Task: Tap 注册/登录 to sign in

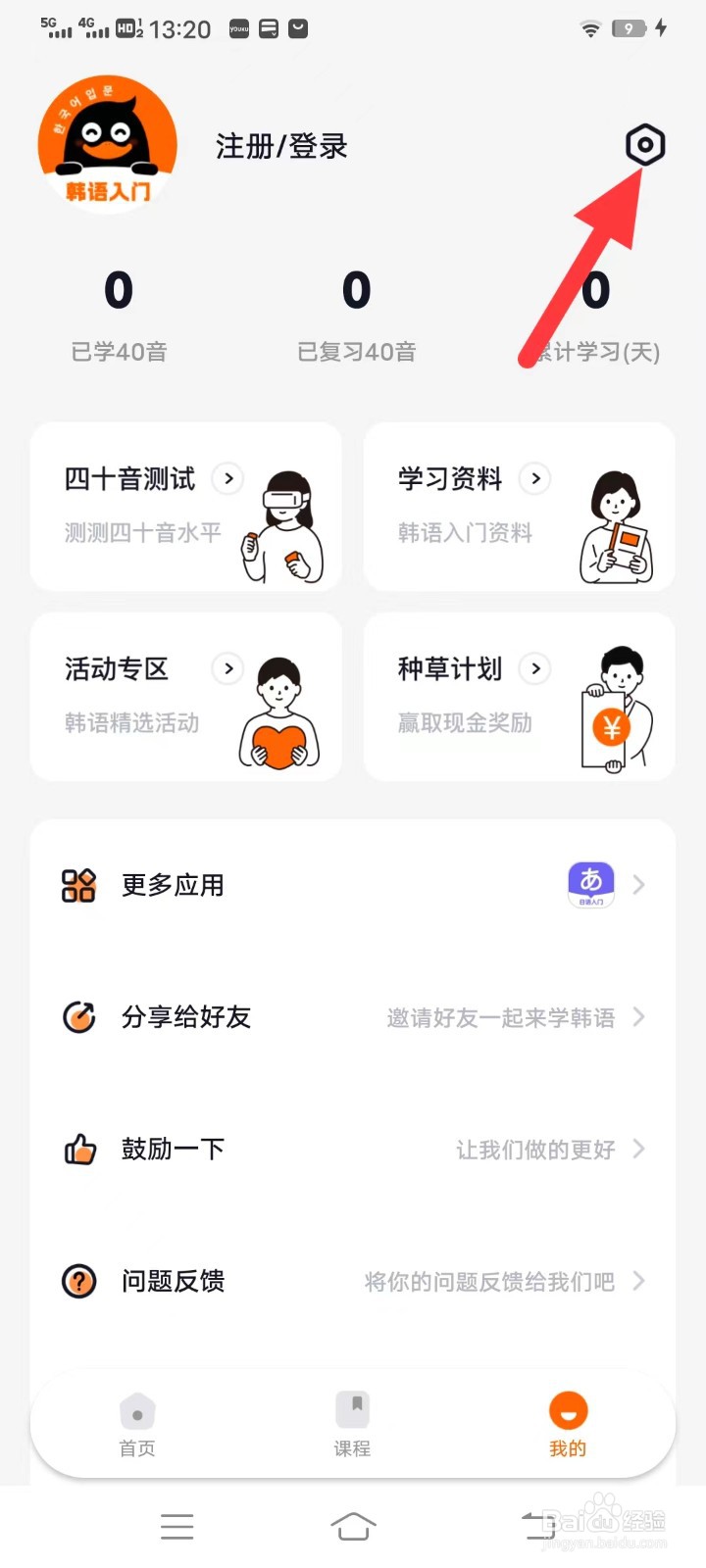Action: click(281, 147)
